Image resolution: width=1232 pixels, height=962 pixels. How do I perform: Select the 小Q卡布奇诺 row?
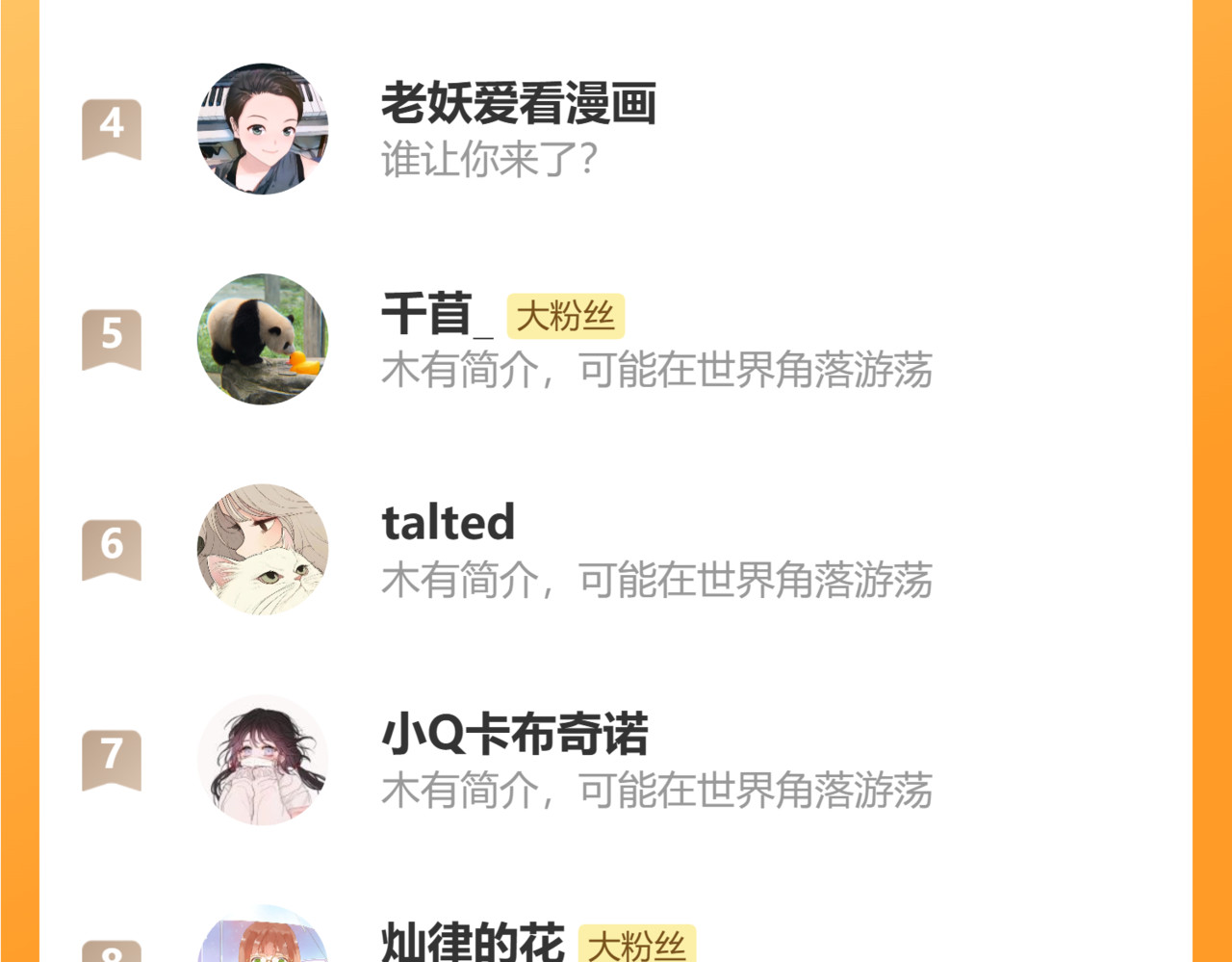515,735
